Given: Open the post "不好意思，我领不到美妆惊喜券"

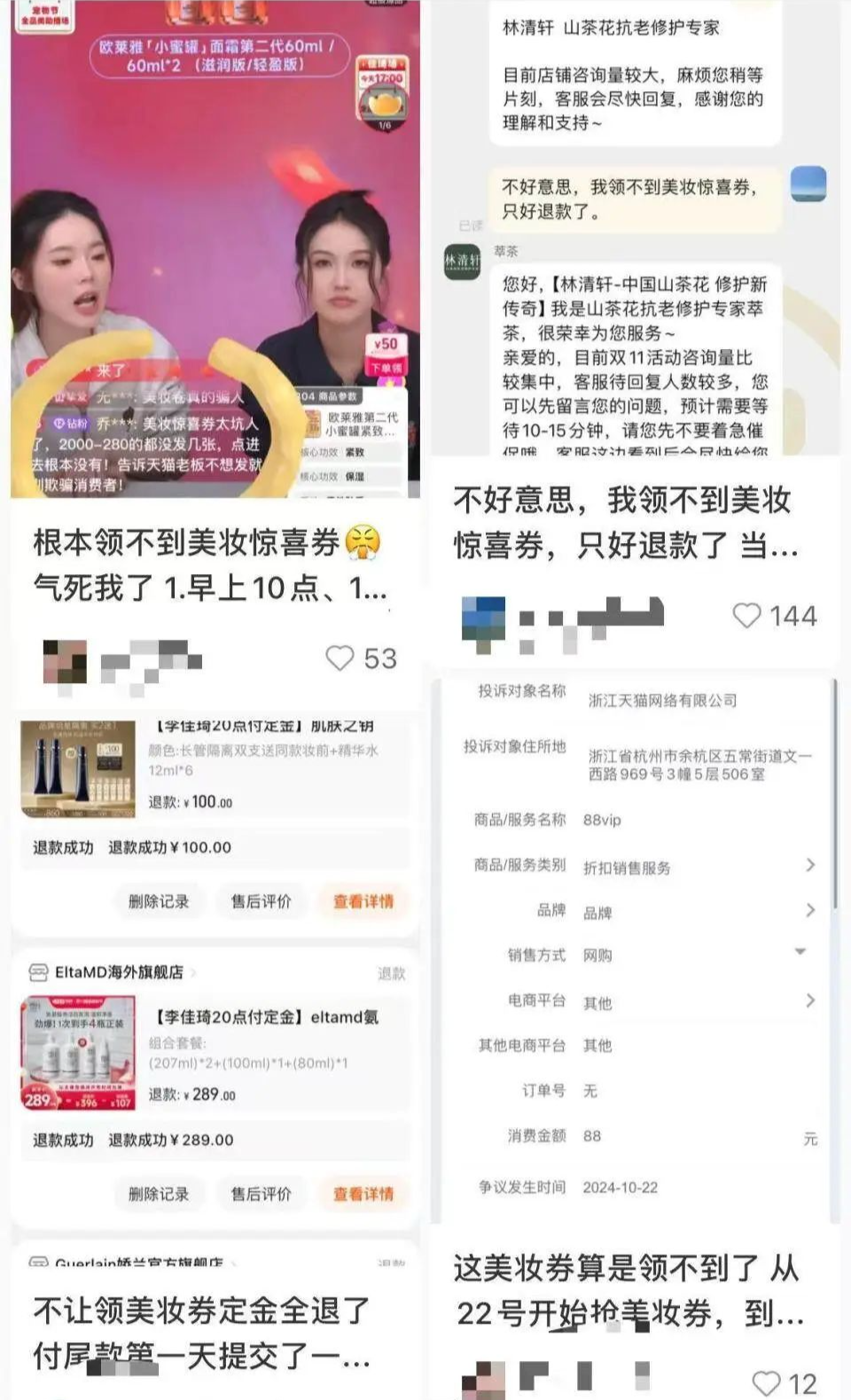Looking at the screenshot, I should 625,523.
